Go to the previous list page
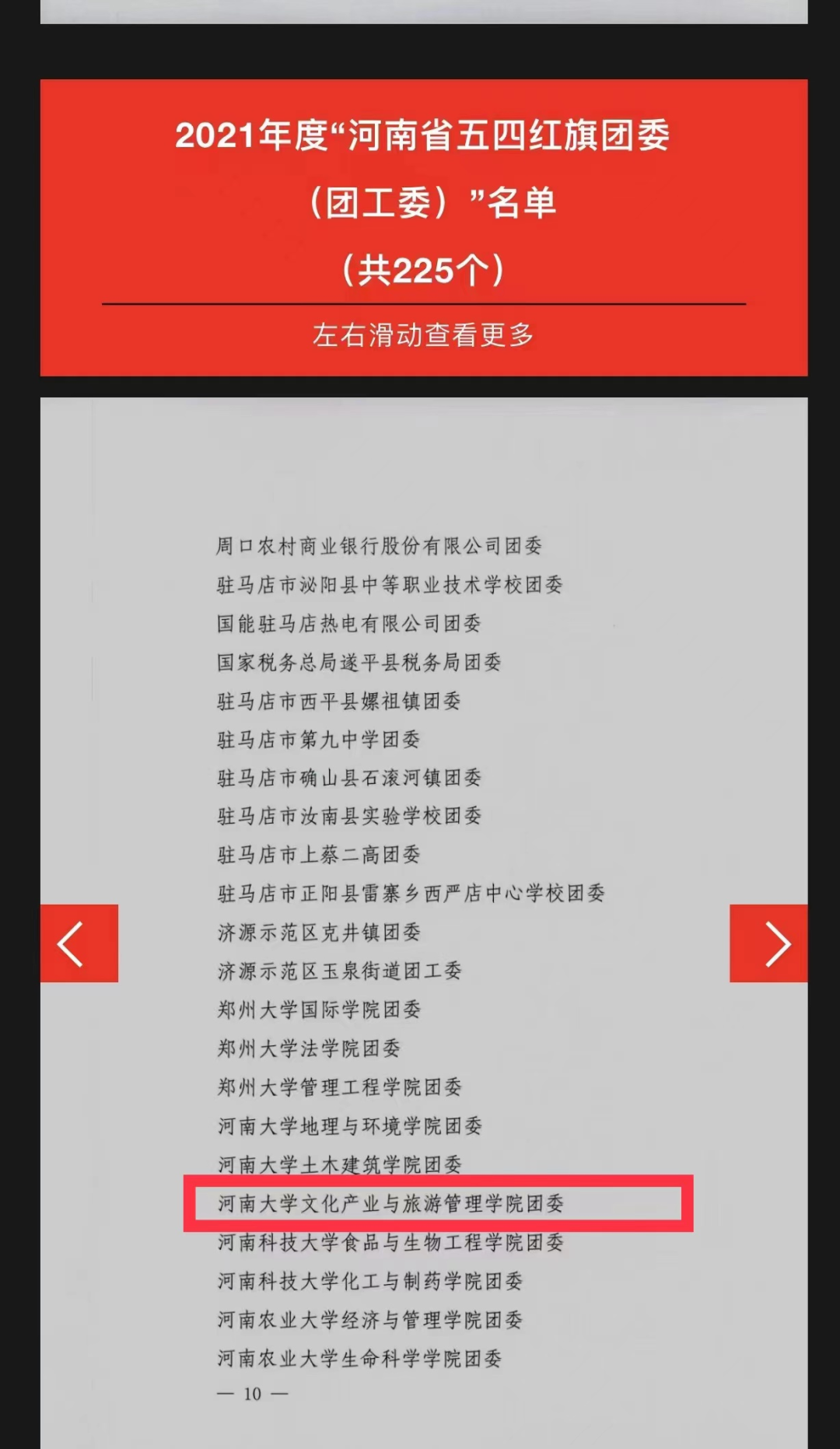 tap(79, 943)
